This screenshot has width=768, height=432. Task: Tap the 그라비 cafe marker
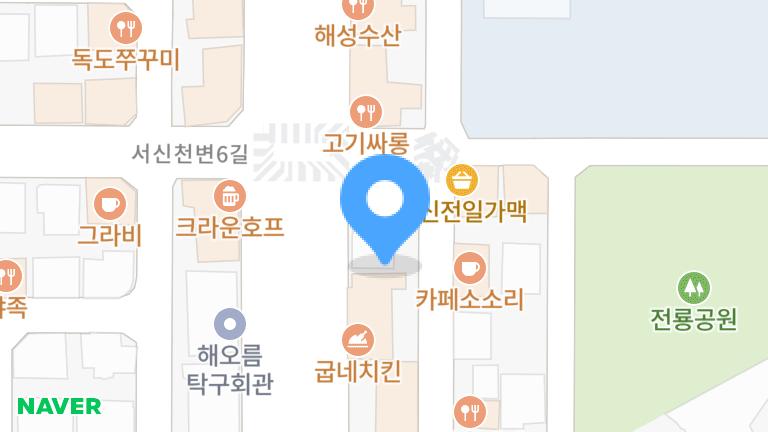[110, 205]
